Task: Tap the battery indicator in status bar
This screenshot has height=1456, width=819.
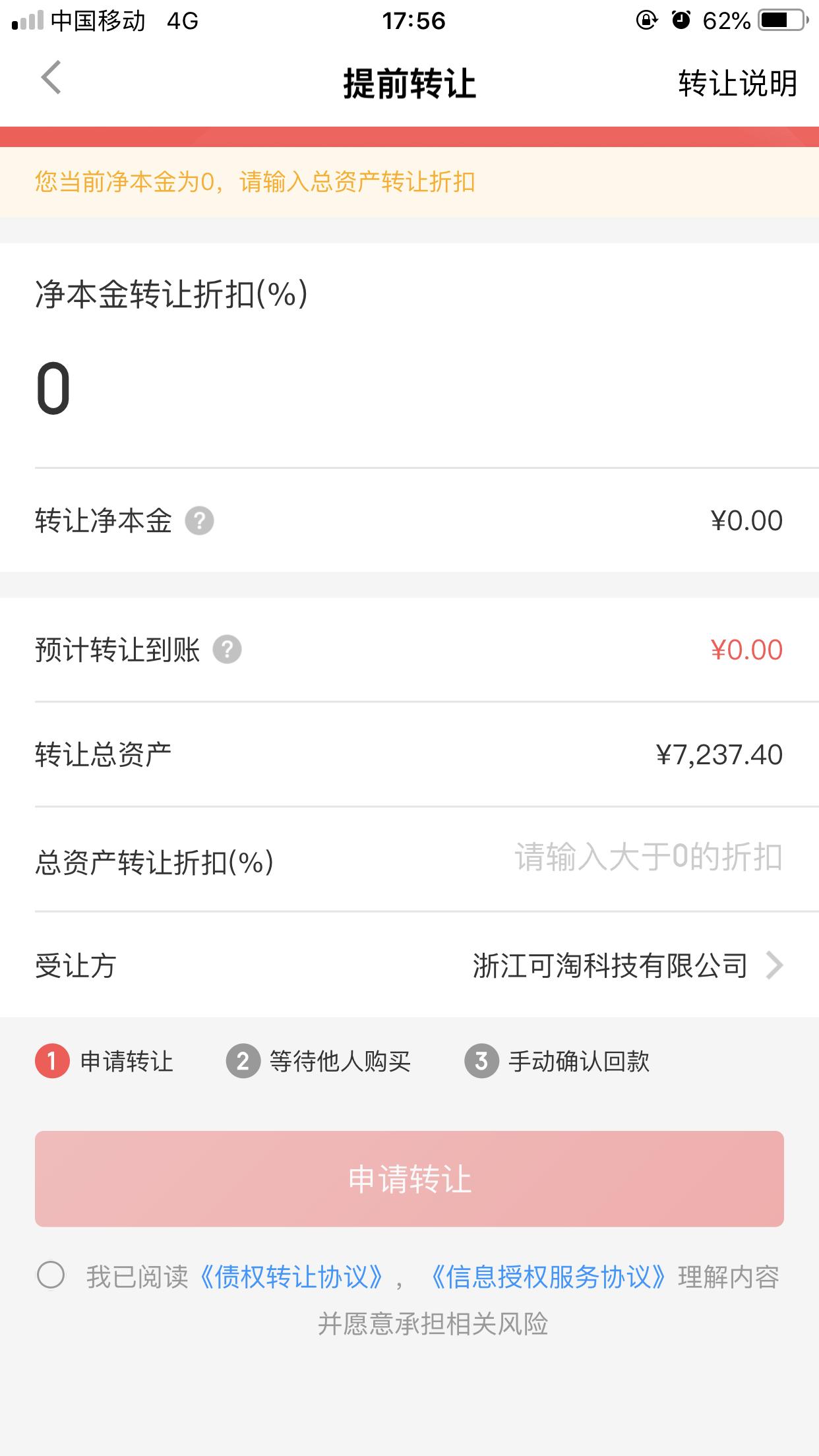Action: 781,18
